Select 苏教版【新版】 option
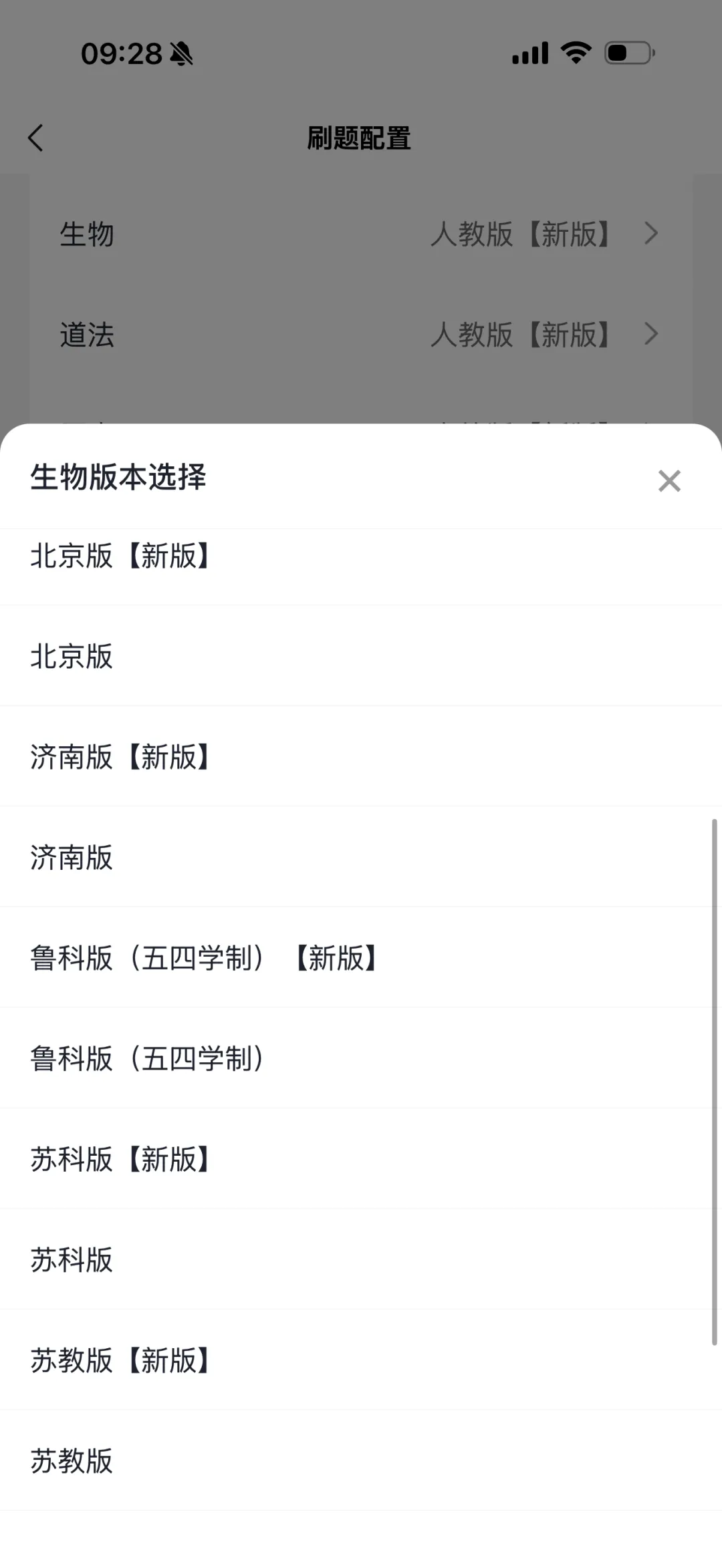Image resolution: width=722 pixels, height=1568 pixels. pos(361,1360)
